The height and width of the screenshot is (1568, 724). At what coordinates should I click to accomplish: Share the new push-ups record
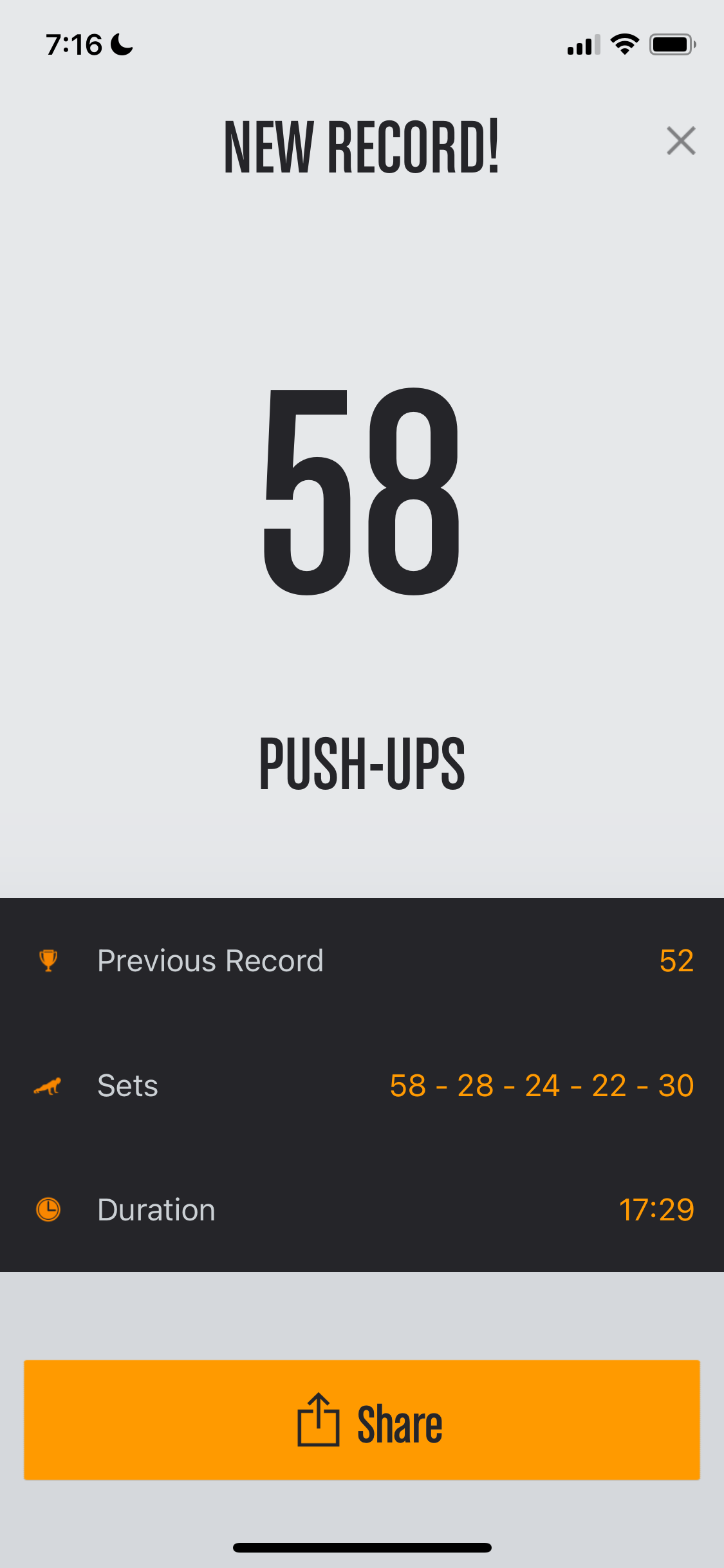362,1420
